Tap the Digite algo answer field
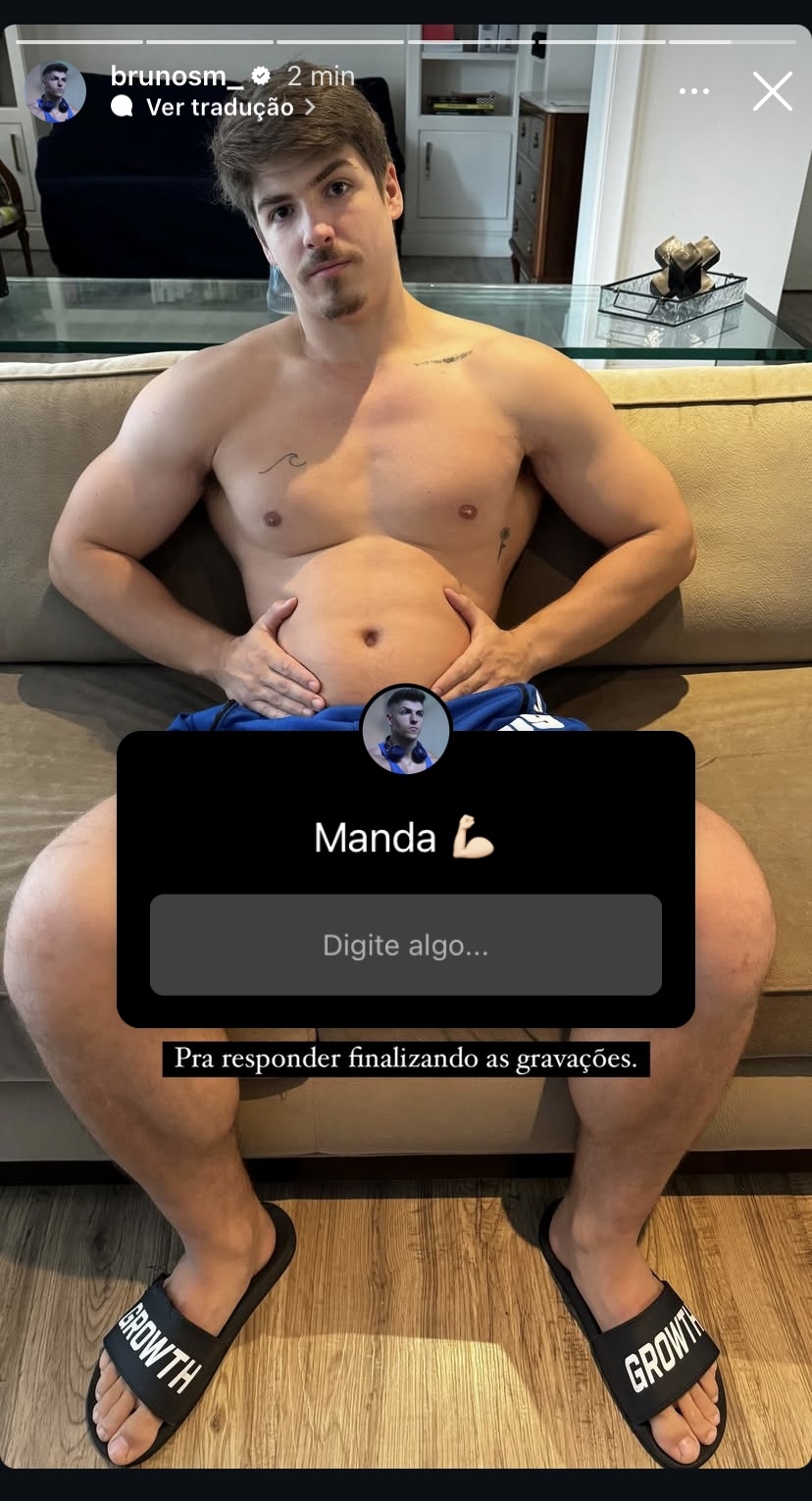Image resolution: width=812 pixels, height=1501 pixels. pyautogui.click(x=405, y=945)
